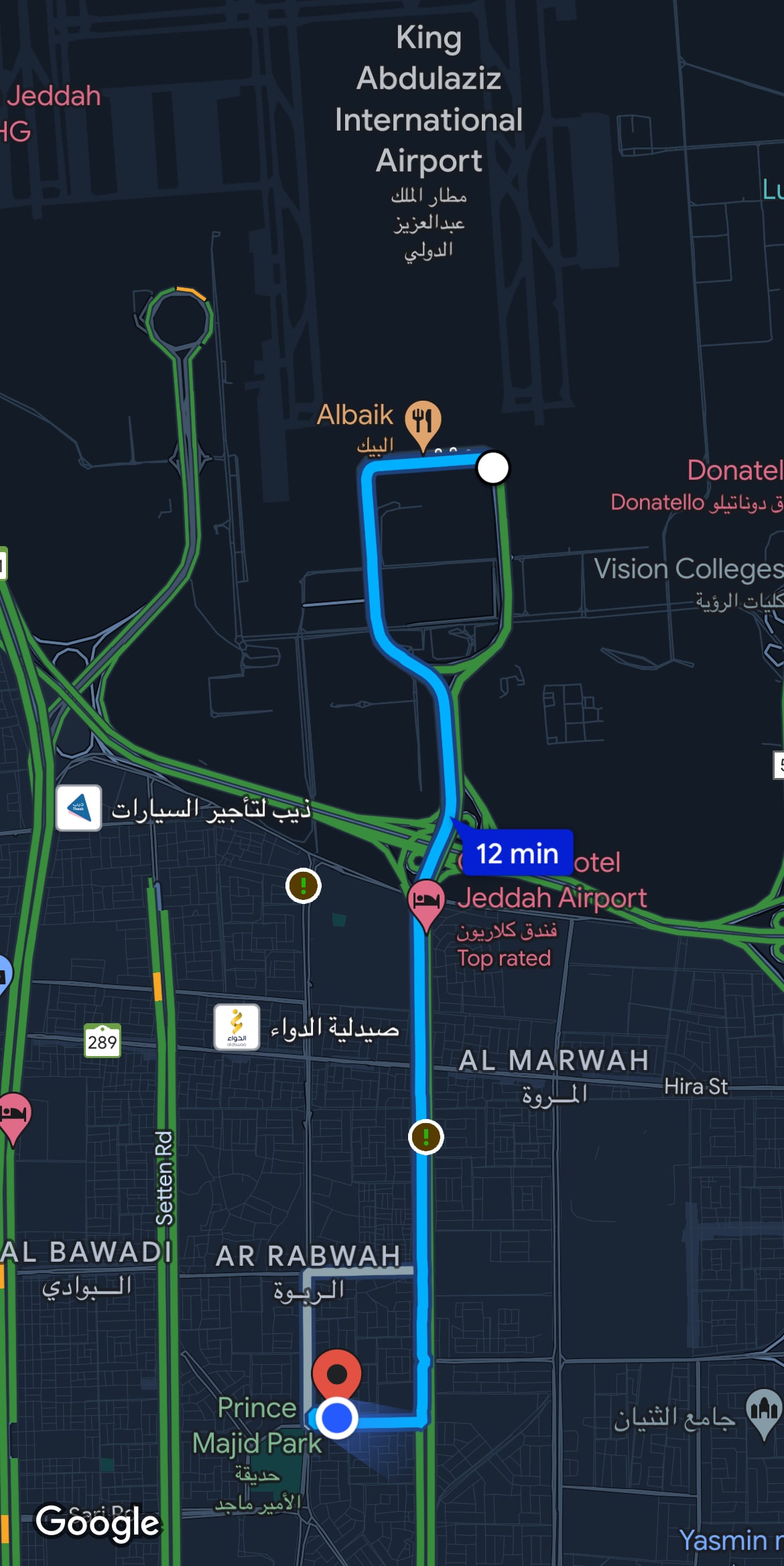The width and height of the screenshot is (784, 1566).
Task: View the traffic incident marker on the blue route
Action: (x=426, y=1136)
